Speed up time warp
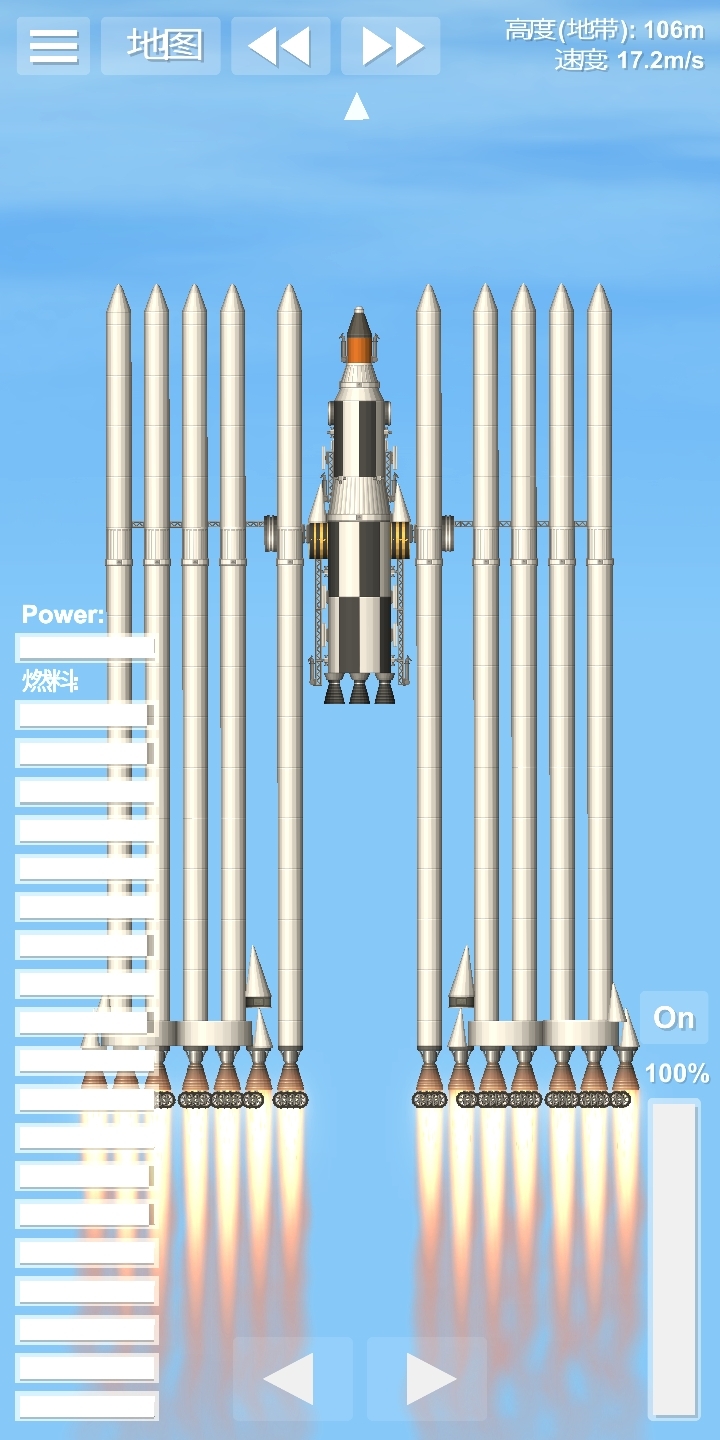 click(390, 46)
